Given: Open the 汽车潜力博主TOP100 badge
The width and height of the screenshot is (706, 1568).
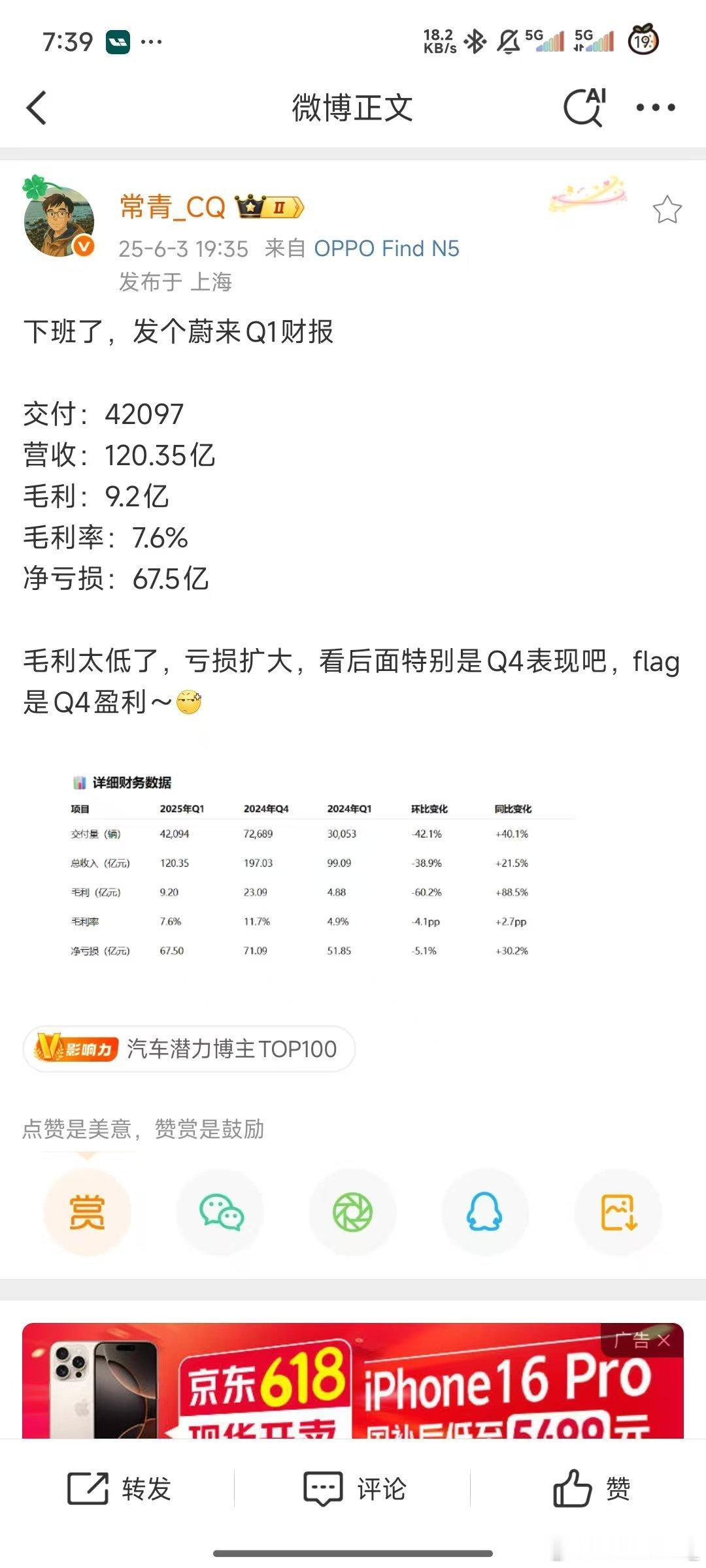Looking at the screenshot, I should tap(188, 1049).
